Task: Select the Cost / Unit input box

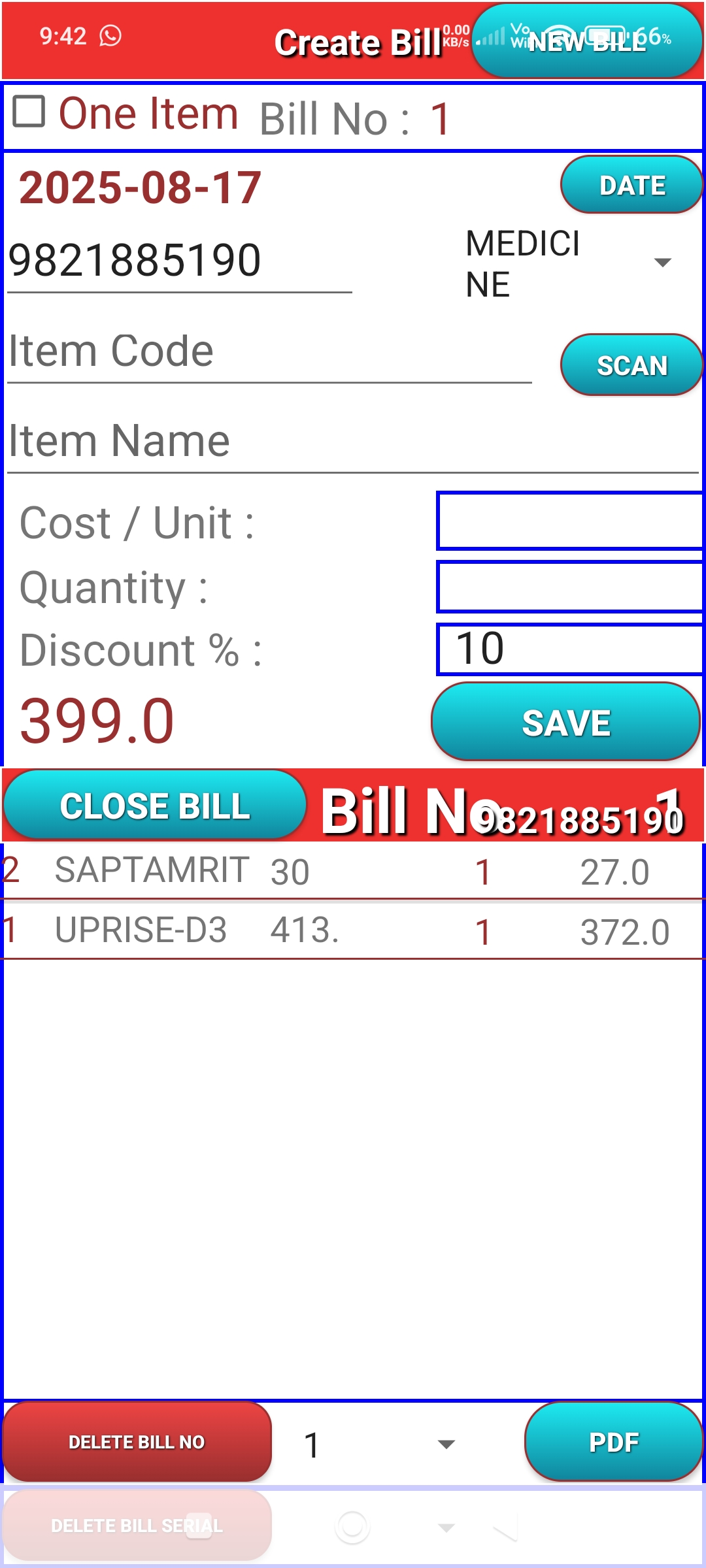Action: point(569,521)
